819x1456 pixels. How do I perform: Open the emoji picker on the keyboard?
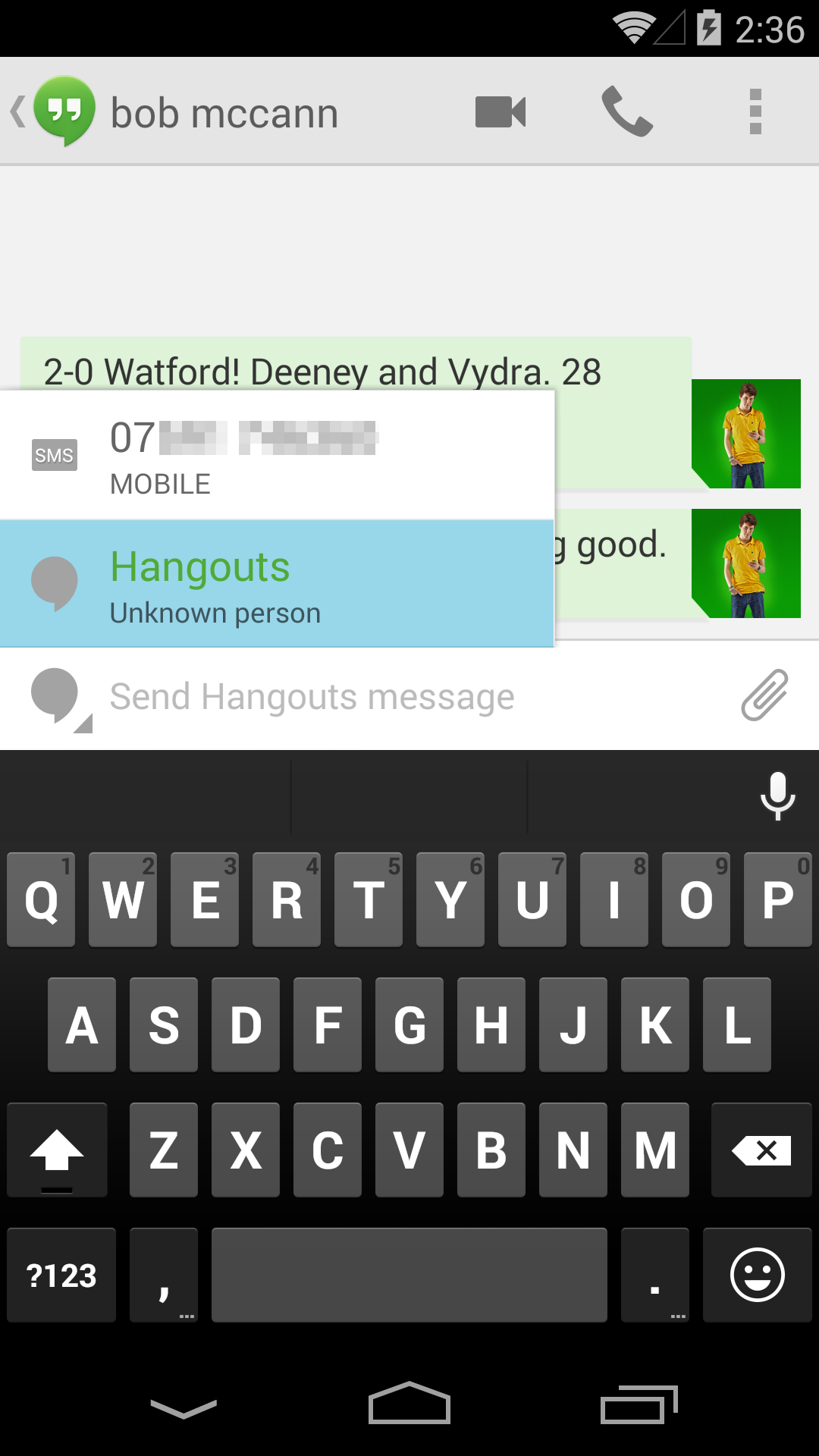(755, 1275)
